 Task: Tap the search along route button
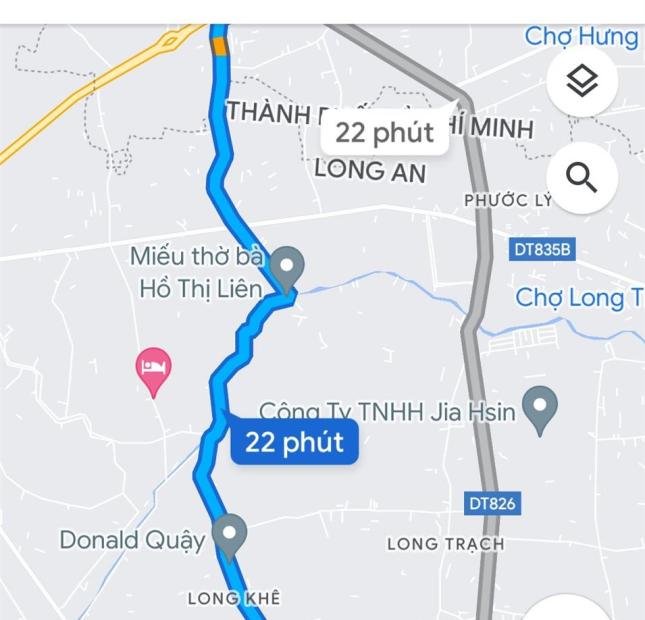tap(582, 178)
